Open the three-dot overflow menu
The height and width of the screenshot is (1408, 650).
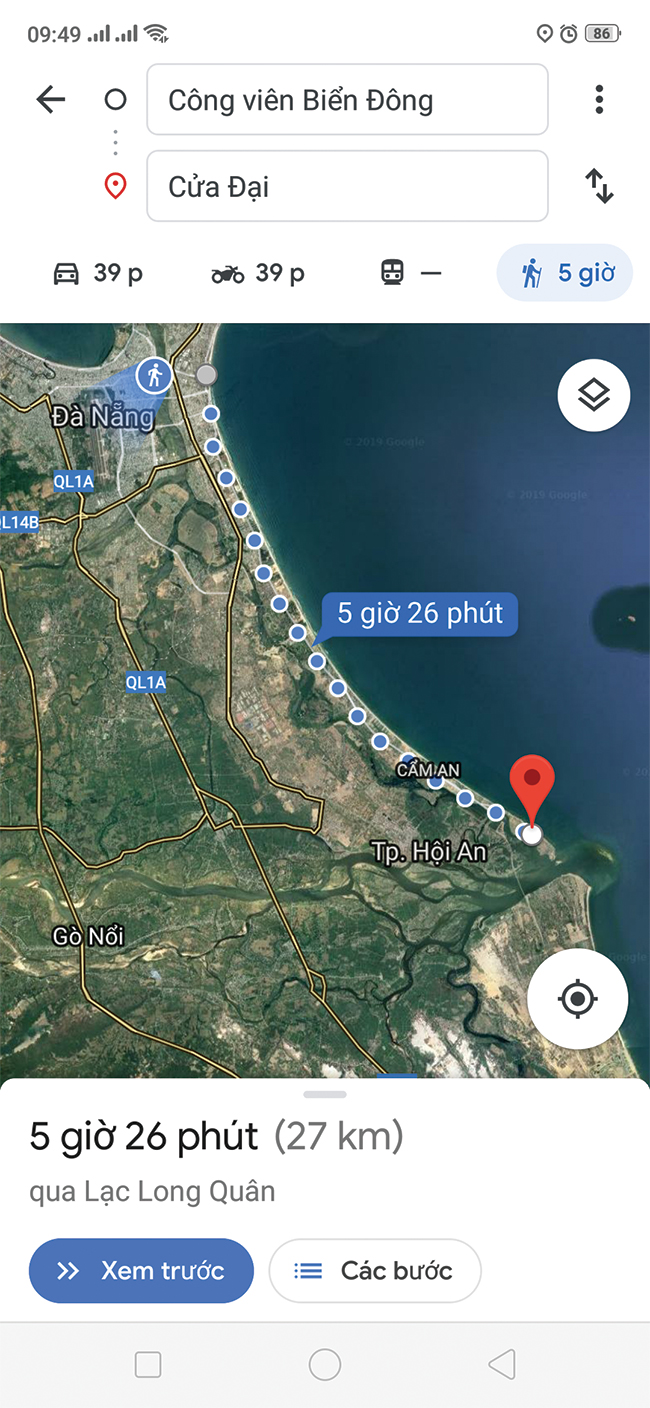point(599,99)
